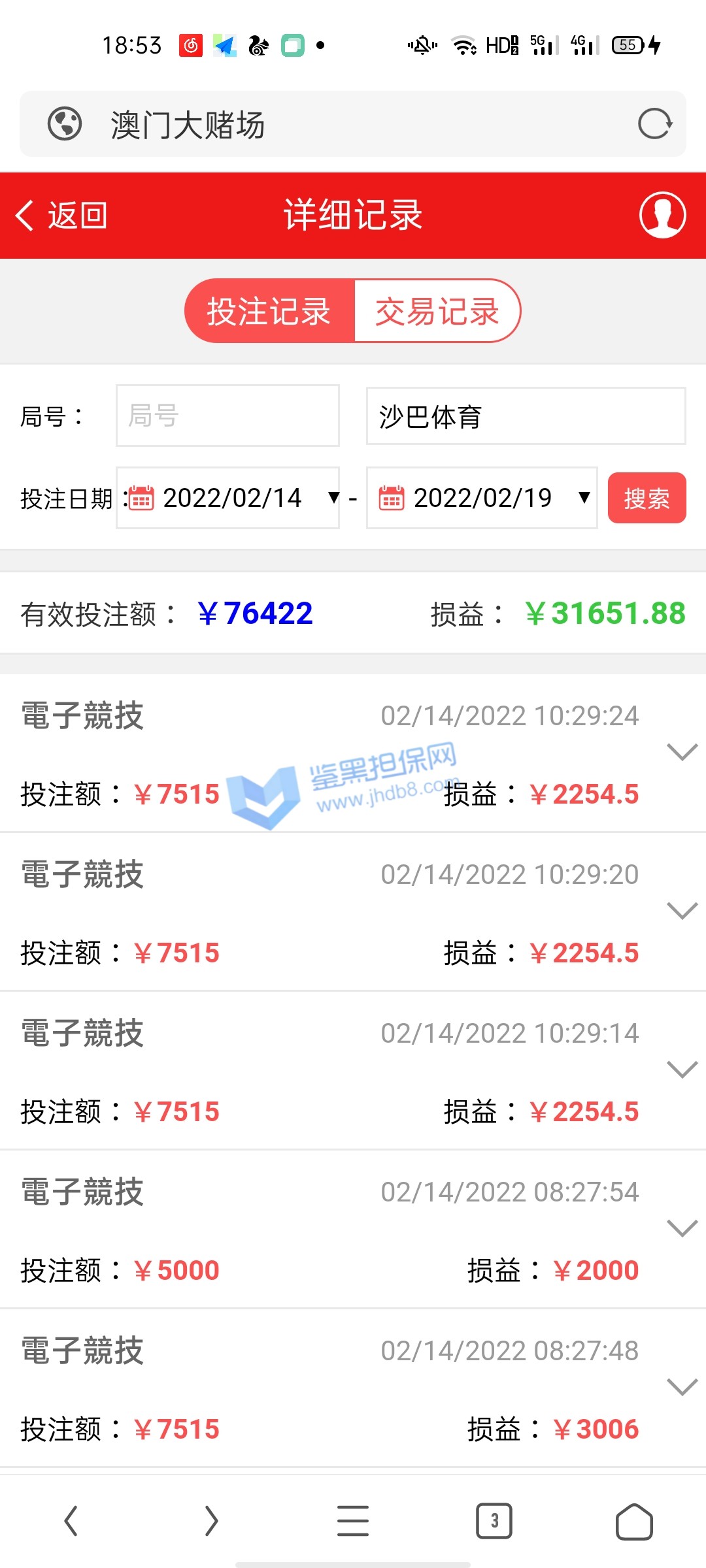Tap the 澳门大赌场 address bar
The width and height of the screenshot is (706, 1568).
click(353, 124)
